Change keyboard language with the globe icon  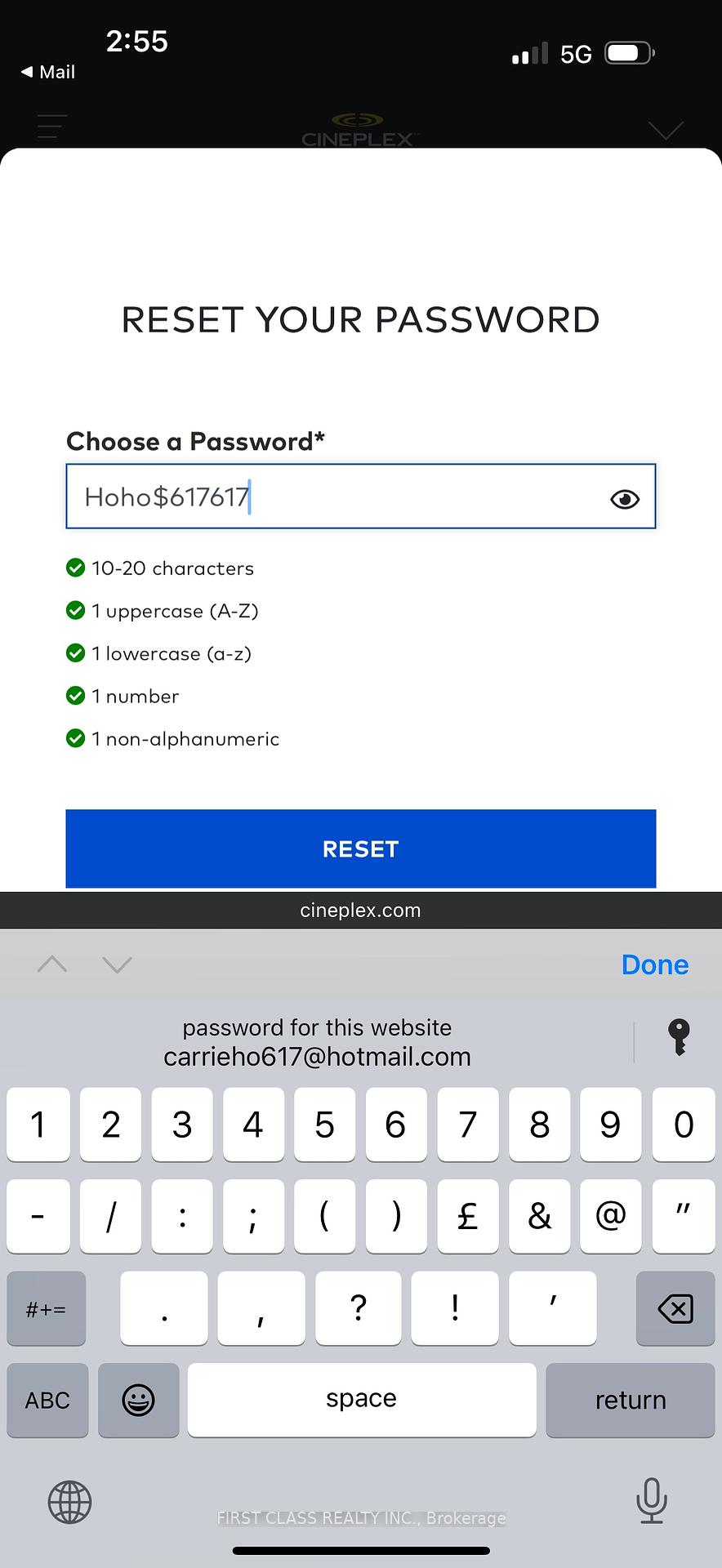coord(70,1502)
